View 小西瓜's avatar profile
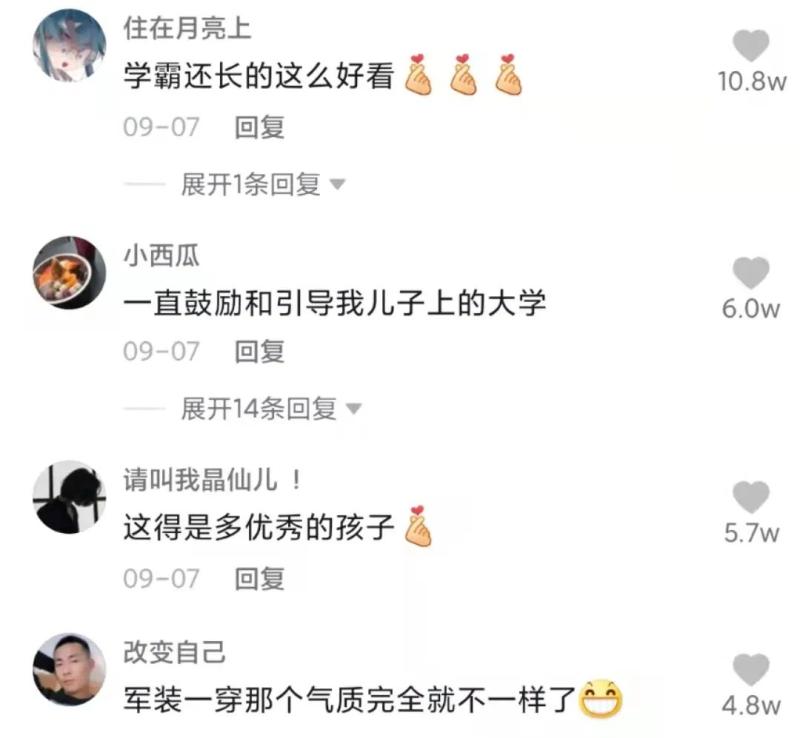 pyautogui.click(x=69, y=272)
